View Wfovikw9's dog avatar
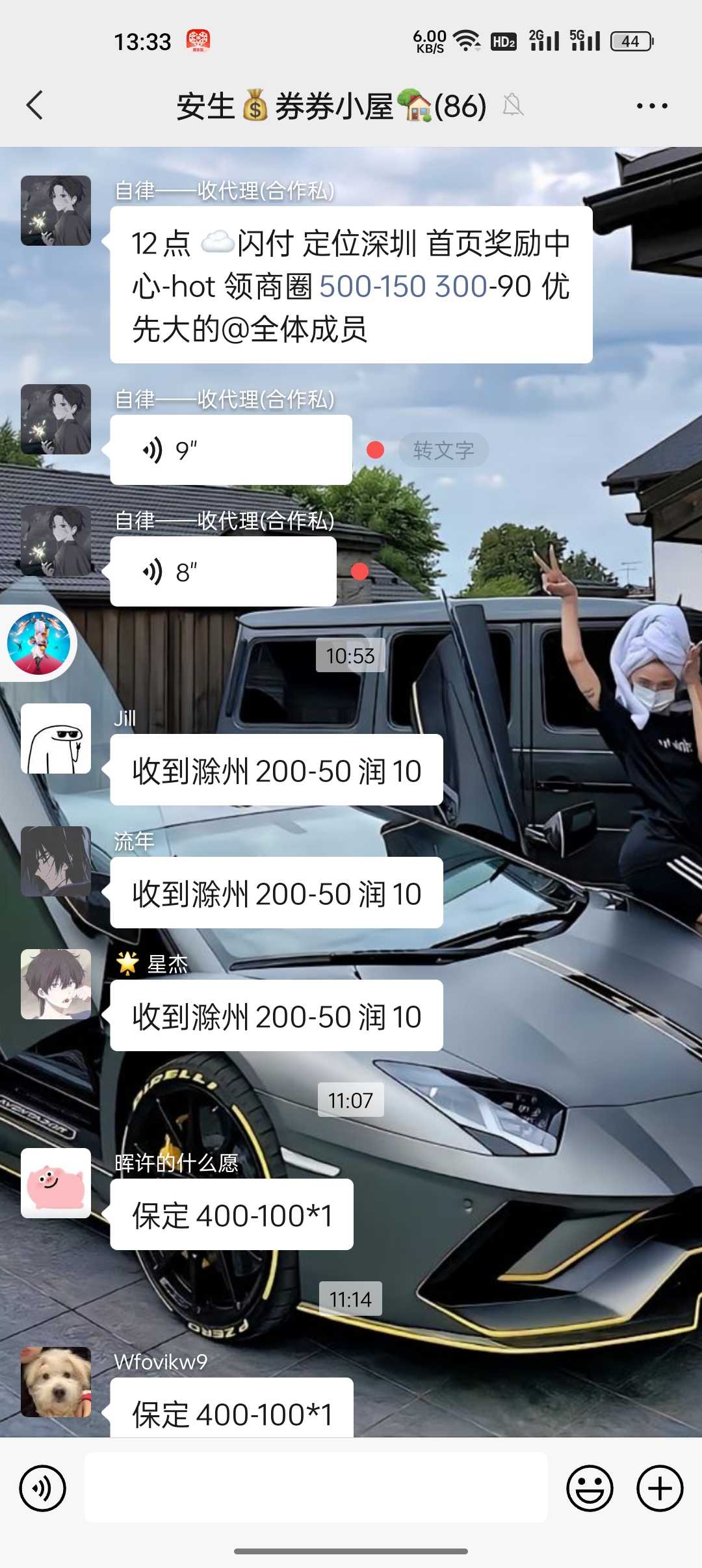 tap(56, 1382)
